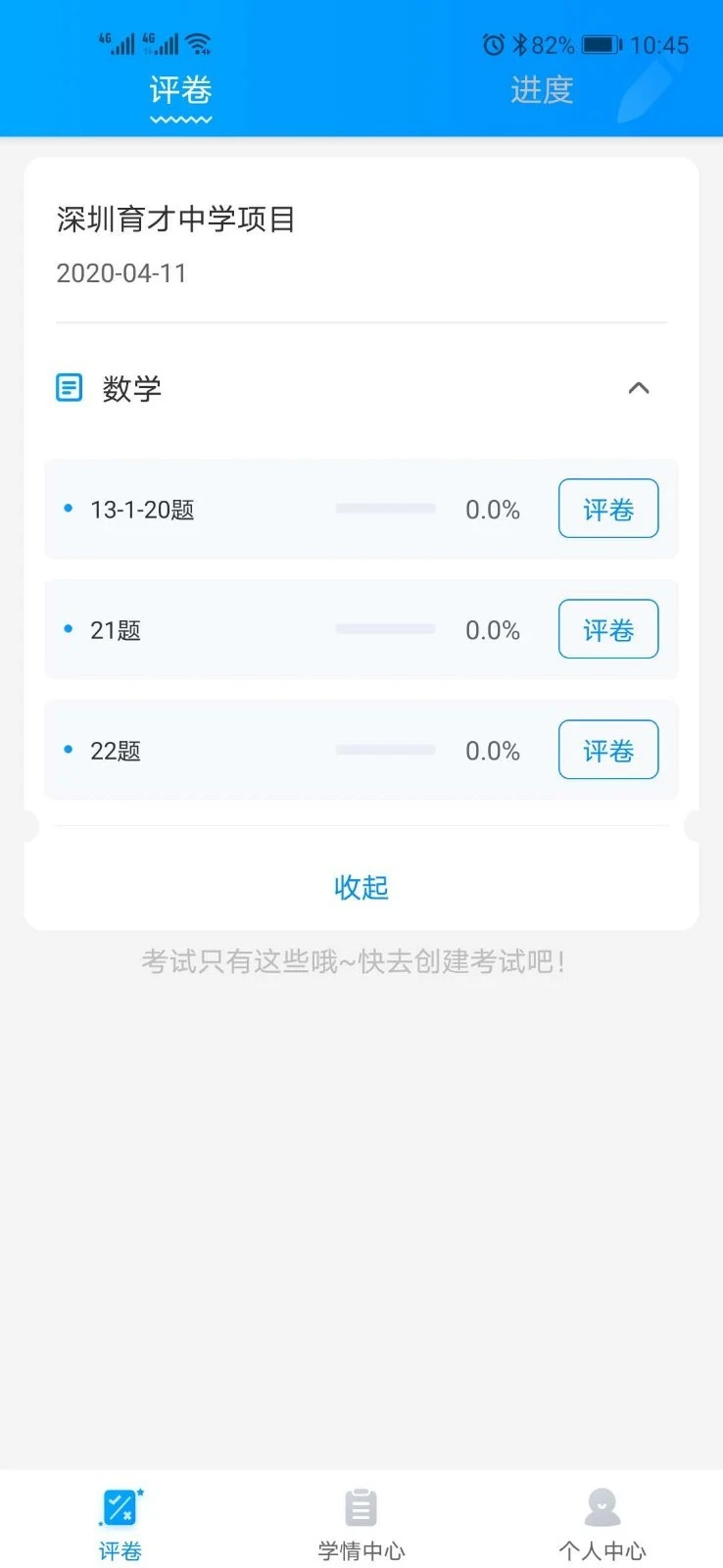Open the 学情中心 clipboard icon
Screen dimensions: 723x1568
point(361,1506)
